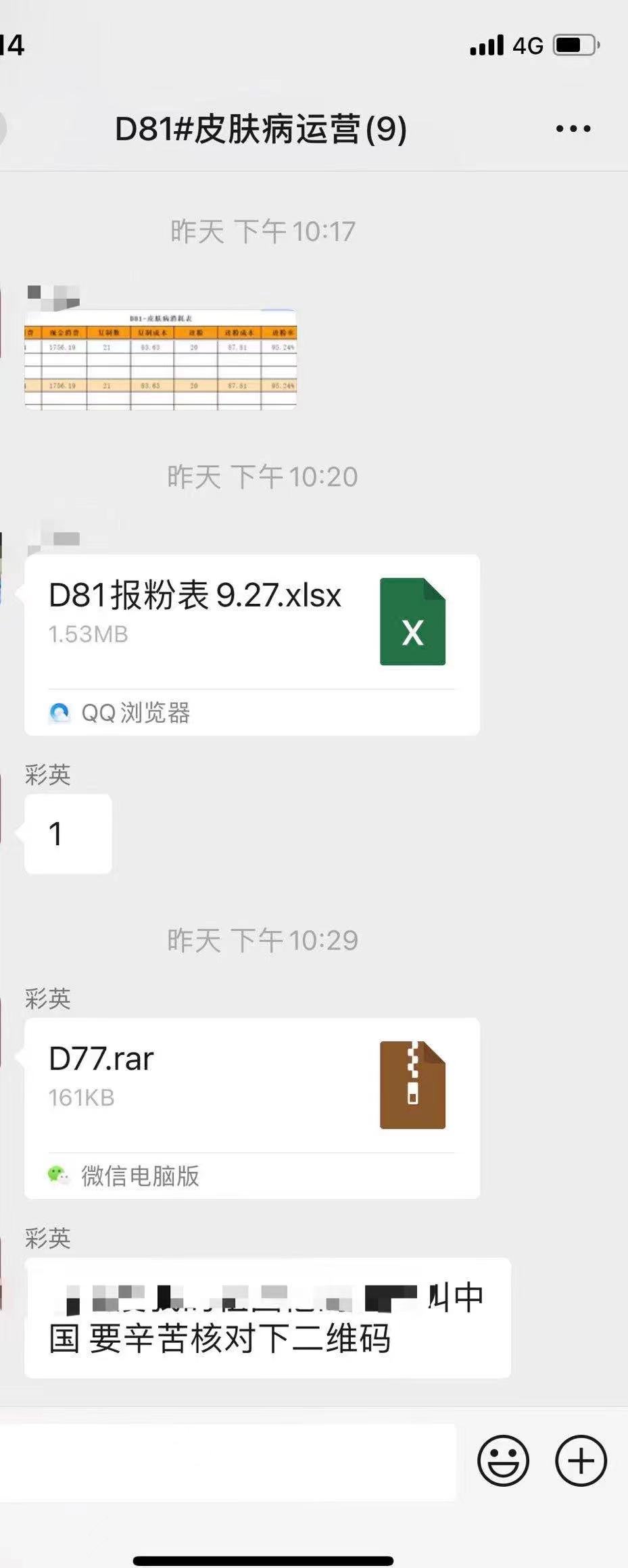Open the D81报粉表 9.27.xlsx file
This screenshot has height=1568, width=628.
click(x=251, y=622)
